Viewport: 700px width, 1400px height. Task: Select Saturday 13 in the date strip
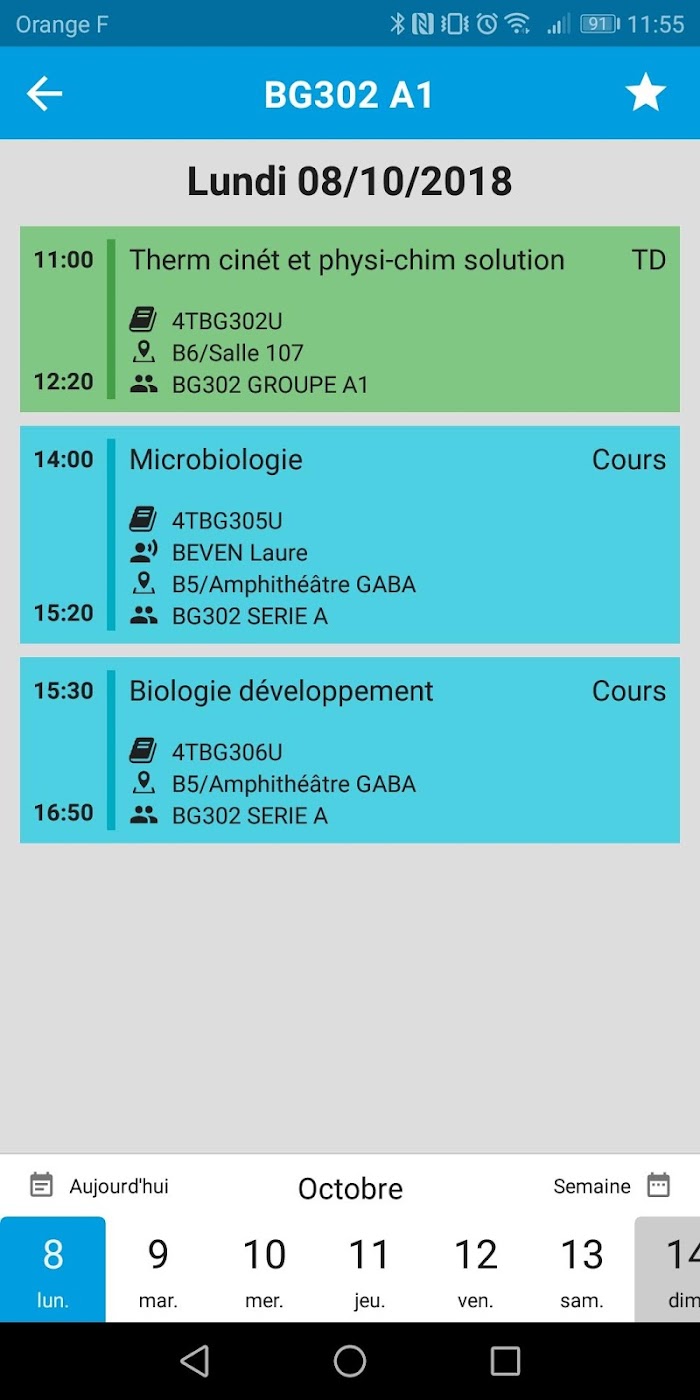pyautogui.click(x=582, y=1269)
